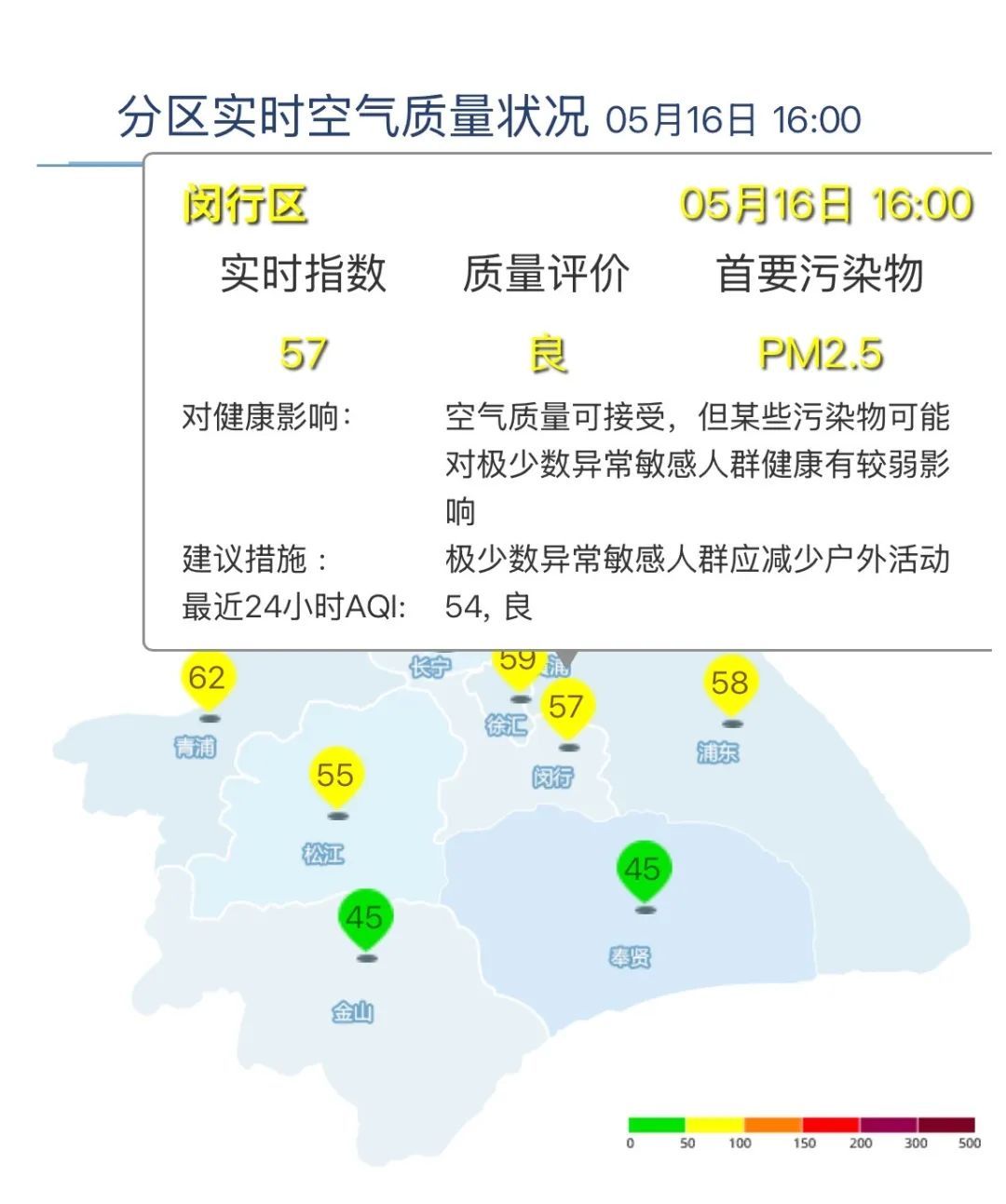
Task: Tap the Jinshan district marker showing 45
Action: click(364, 917)
